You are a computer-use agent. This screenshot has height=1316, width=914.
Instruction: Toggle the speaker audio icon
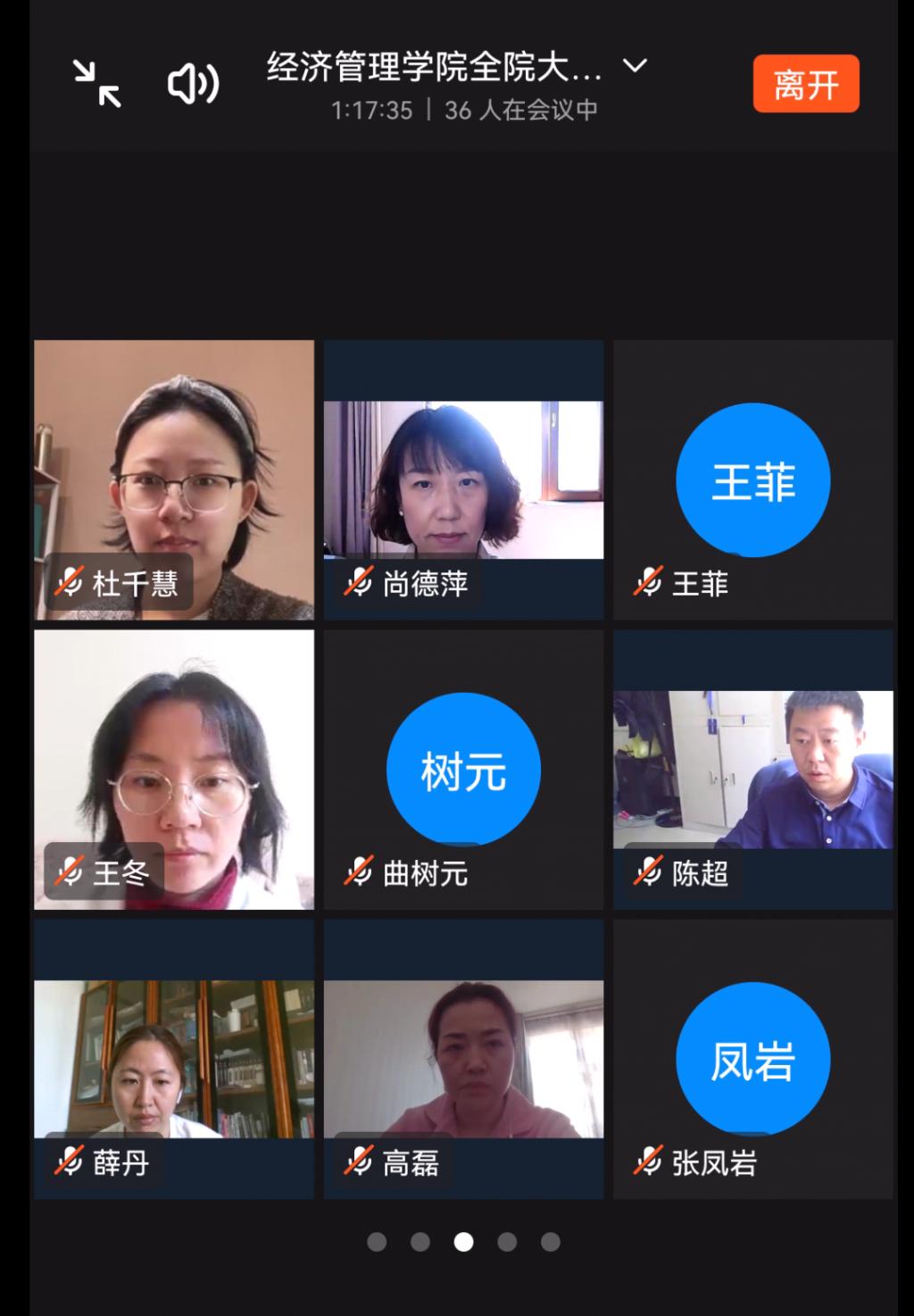tap(193, 84)
